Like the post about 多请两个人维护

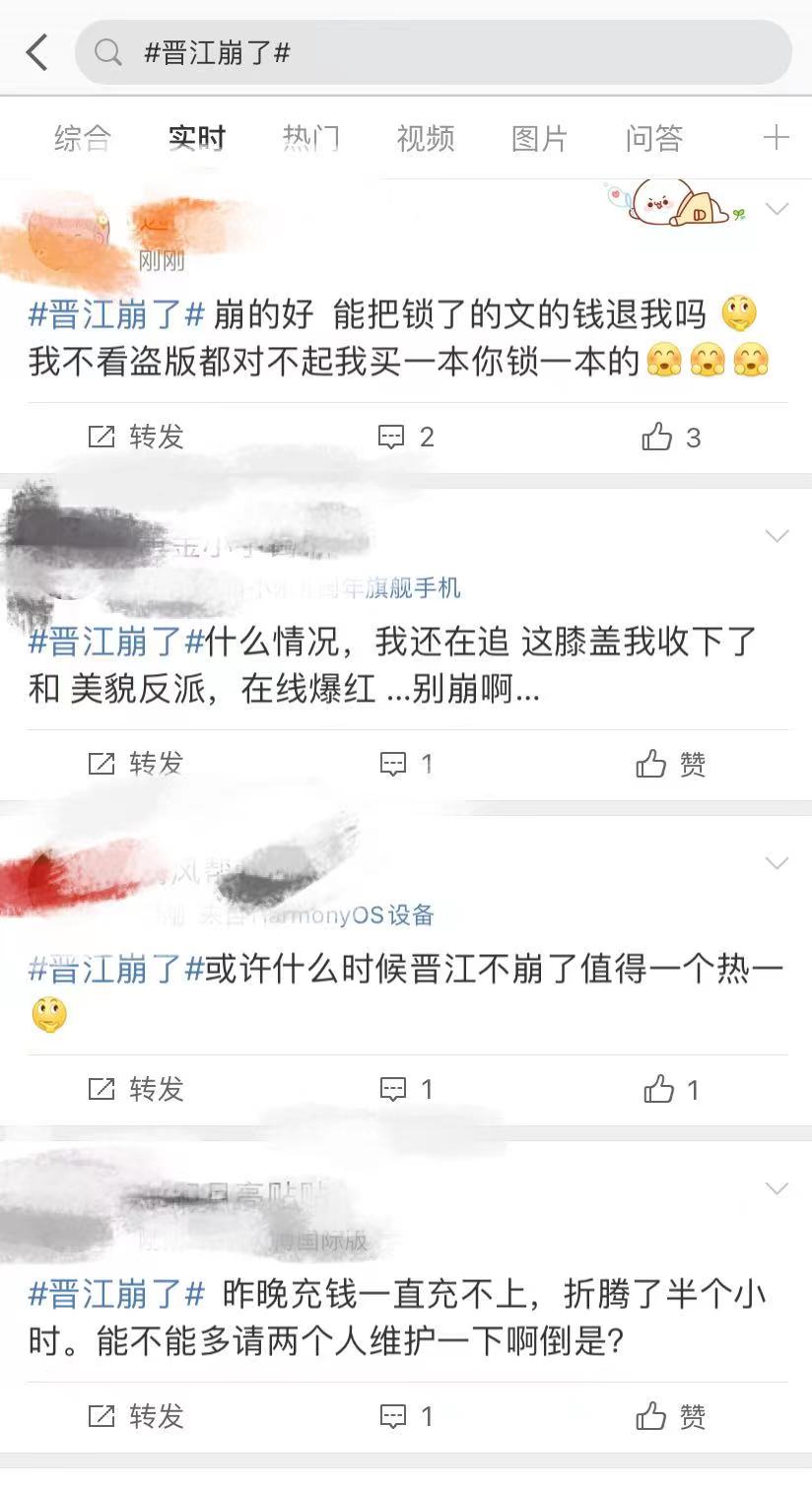click(x=670, y=1416)
